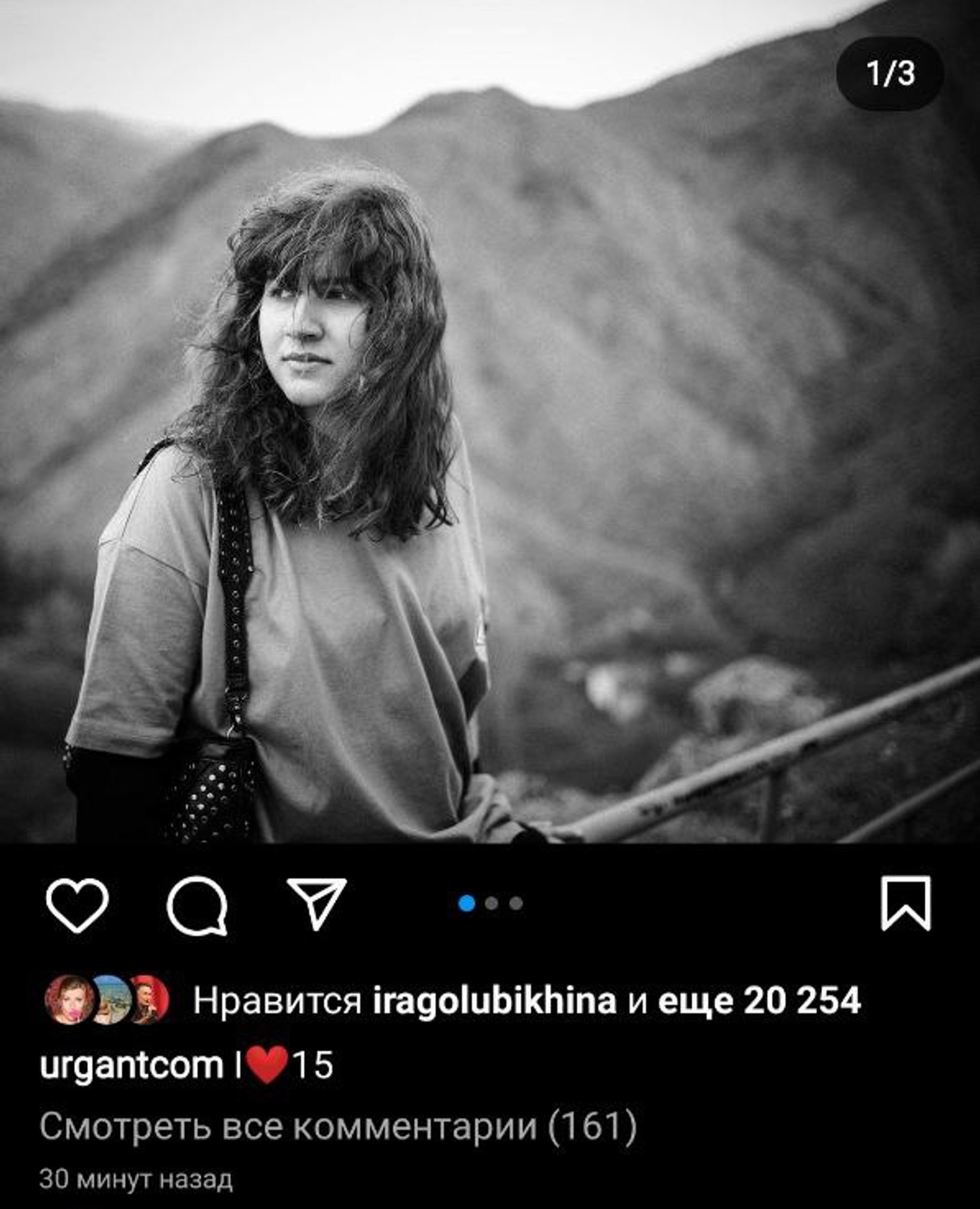View the list of 20 254 other likes
The width and height of the screenshot is (980, 1209).
coord(759,1001)
